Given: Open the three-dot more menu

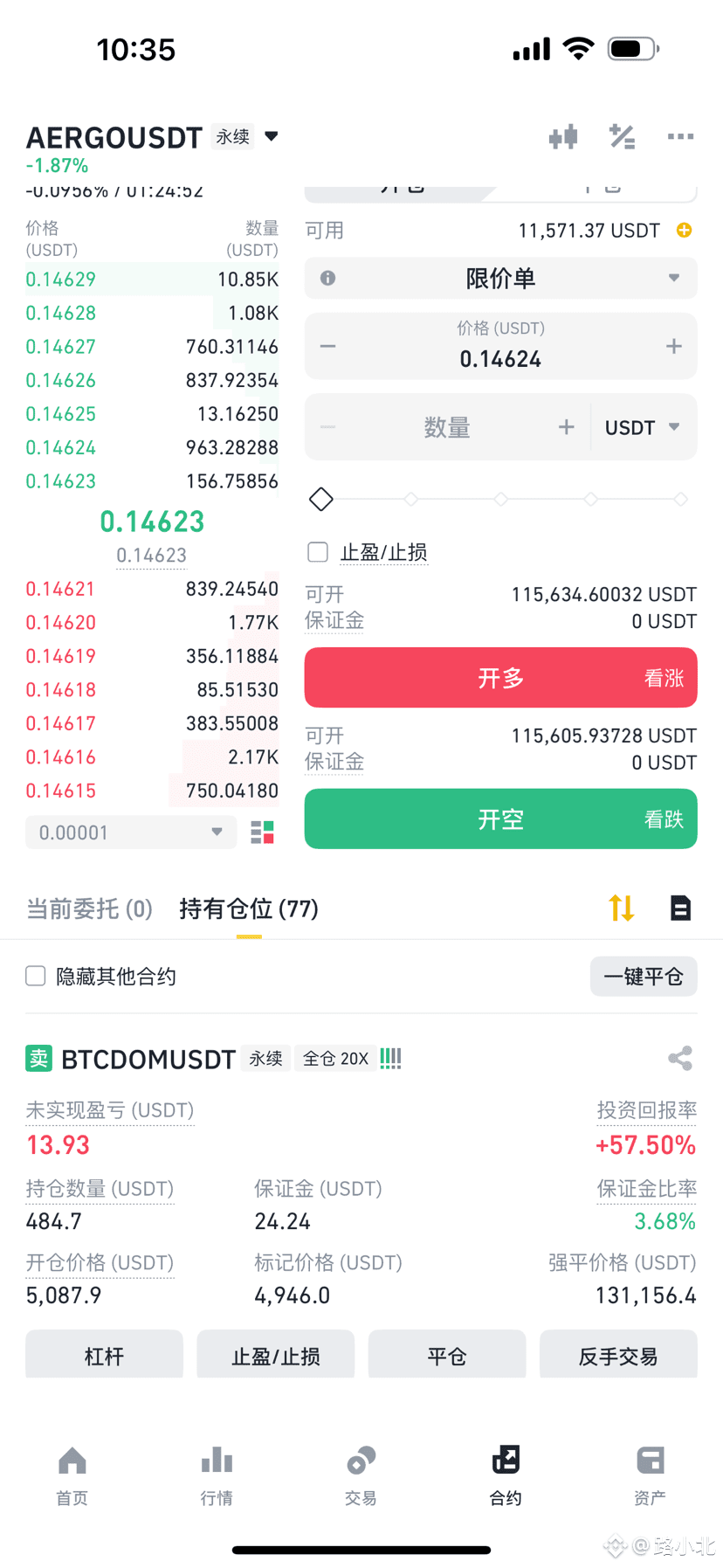Looking at the screenshot, I should pyautogui.click(x=680, y=136).
